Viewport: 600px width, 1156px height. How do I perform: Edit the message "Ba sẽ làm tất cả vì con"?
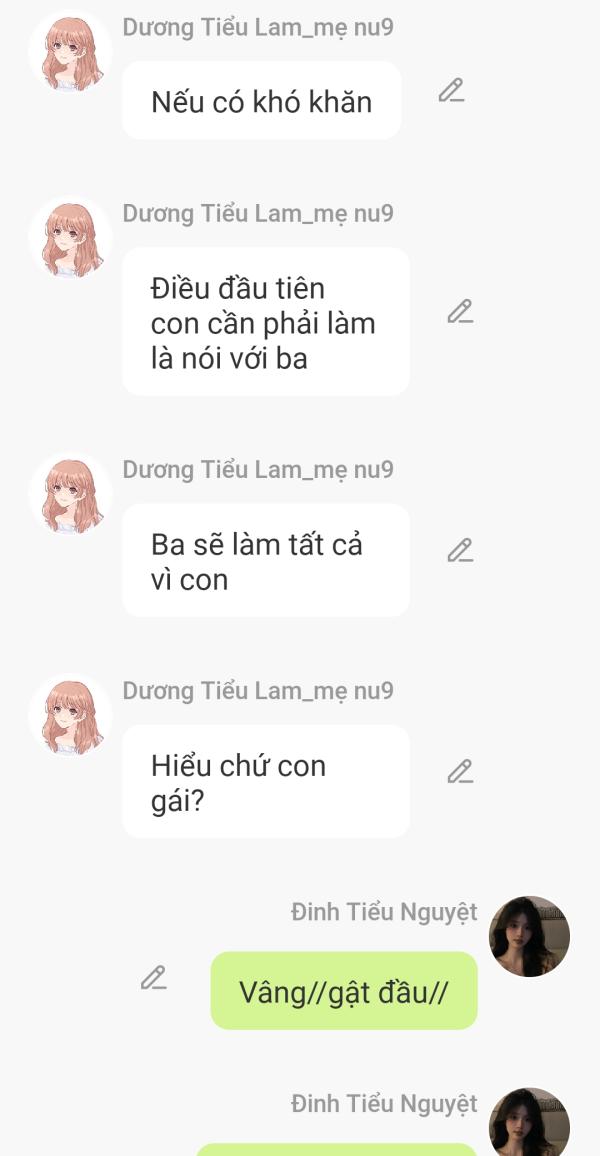(460, 550)
